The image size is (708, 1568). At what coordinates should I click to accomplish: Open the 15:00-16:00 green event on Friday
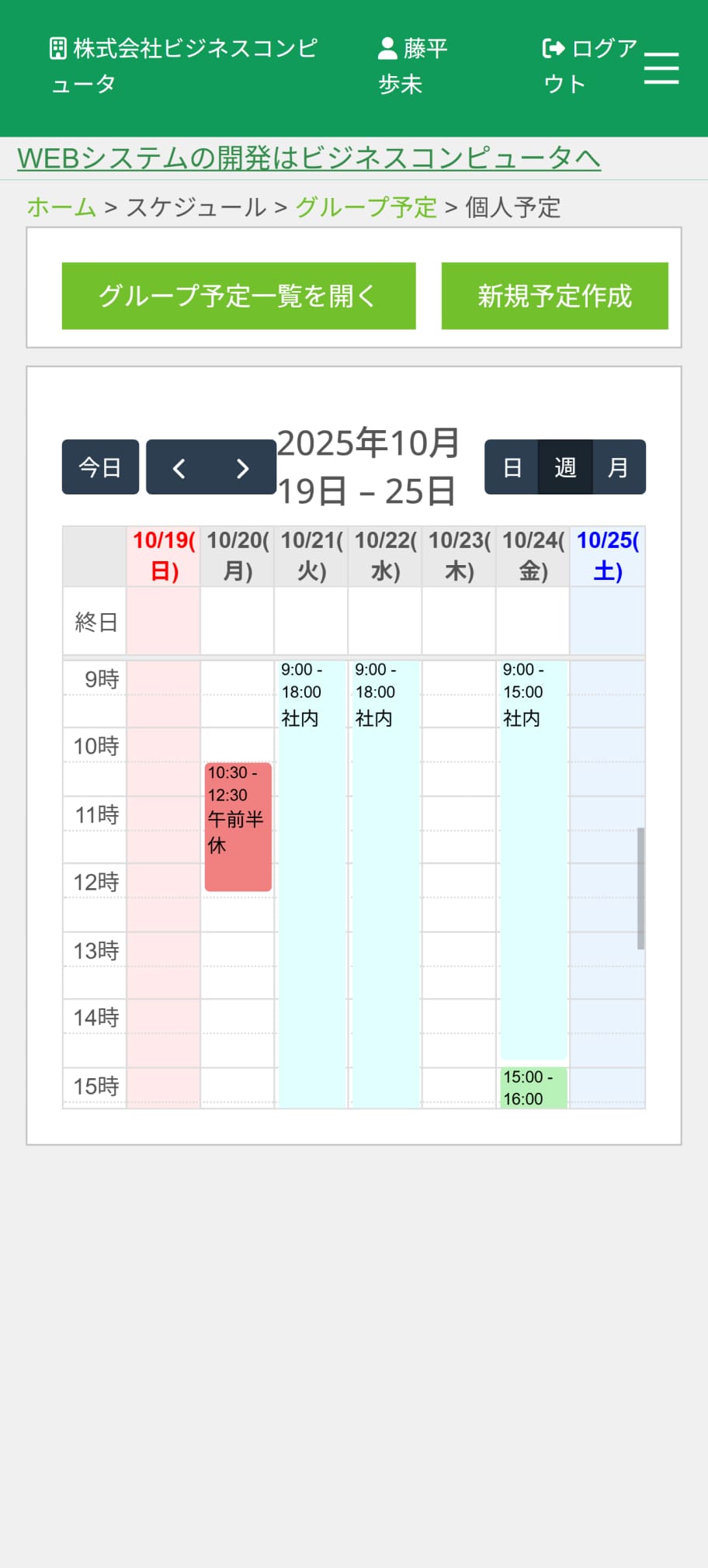[532, 1087]
